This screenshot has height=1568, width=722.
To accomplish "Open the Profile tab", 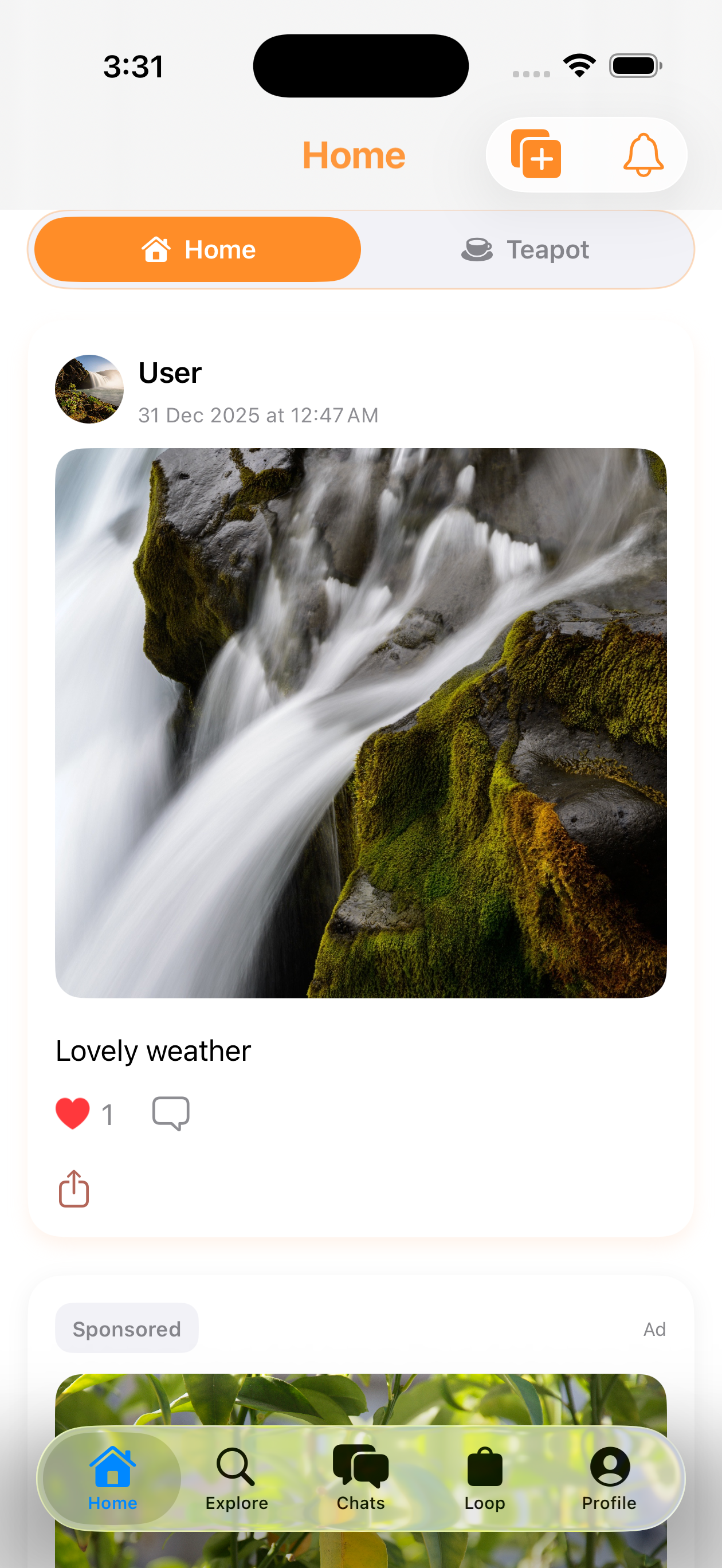I will click(609, 1477).
